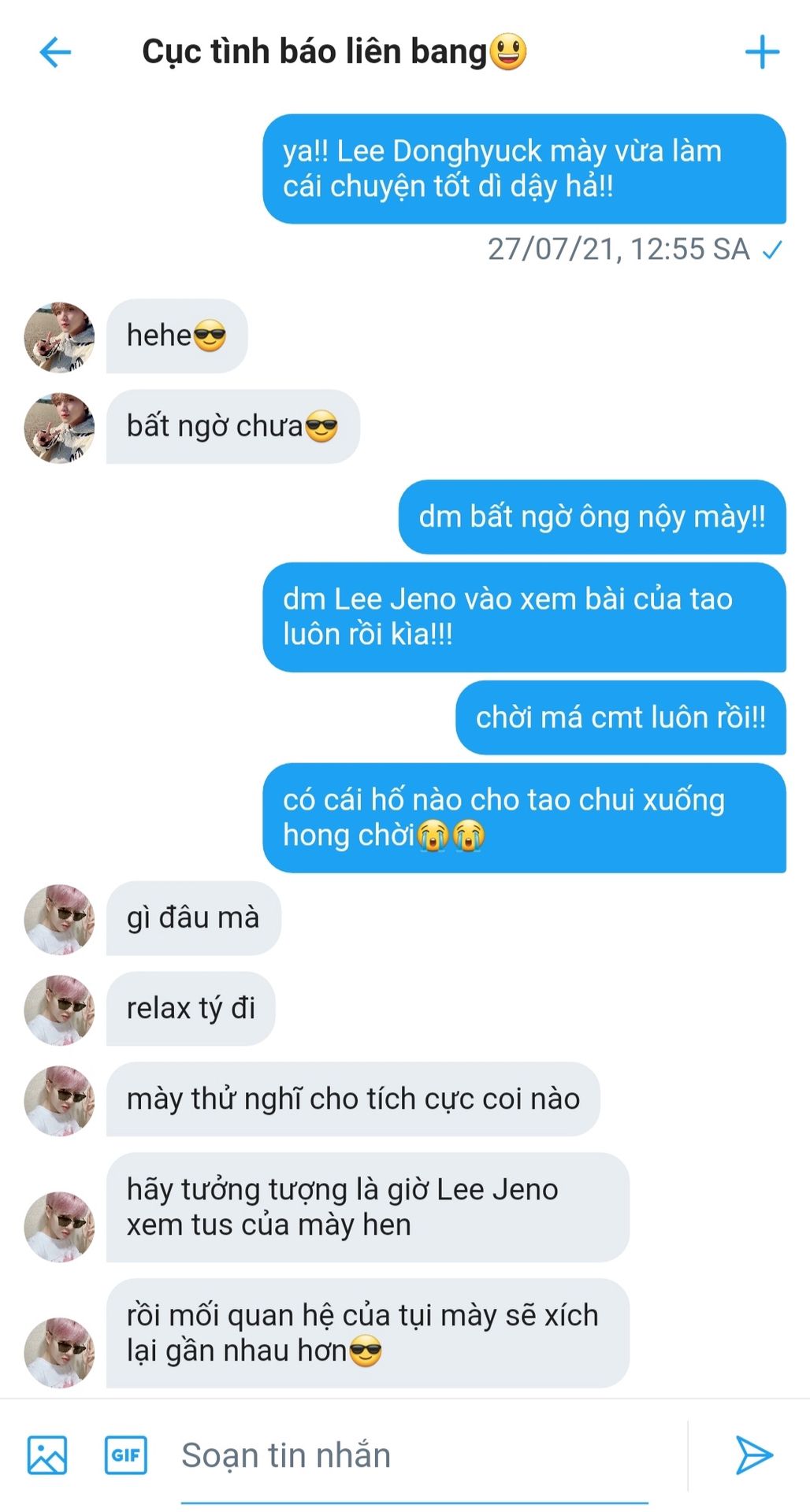The image size is (810, 1512).
Task: Open the pink-haired avatar beside 'gì đâu mà'
Action: point(59,919)
